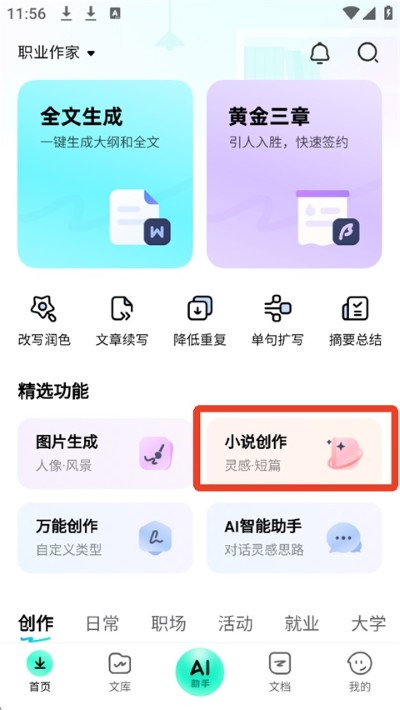Open 单句扩写 tool
The image size is (400, 710).
[278, 321]
